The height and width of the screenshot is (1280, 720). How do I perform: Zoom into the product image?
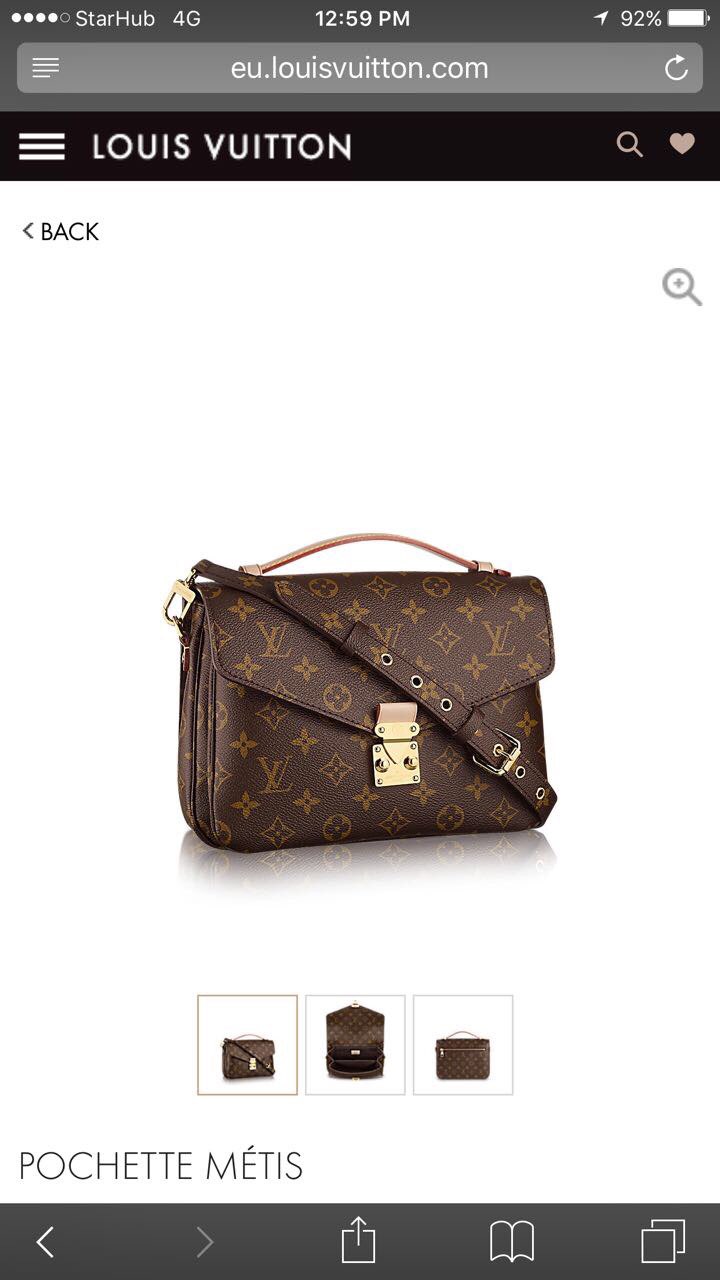click(x=681, y=287)
